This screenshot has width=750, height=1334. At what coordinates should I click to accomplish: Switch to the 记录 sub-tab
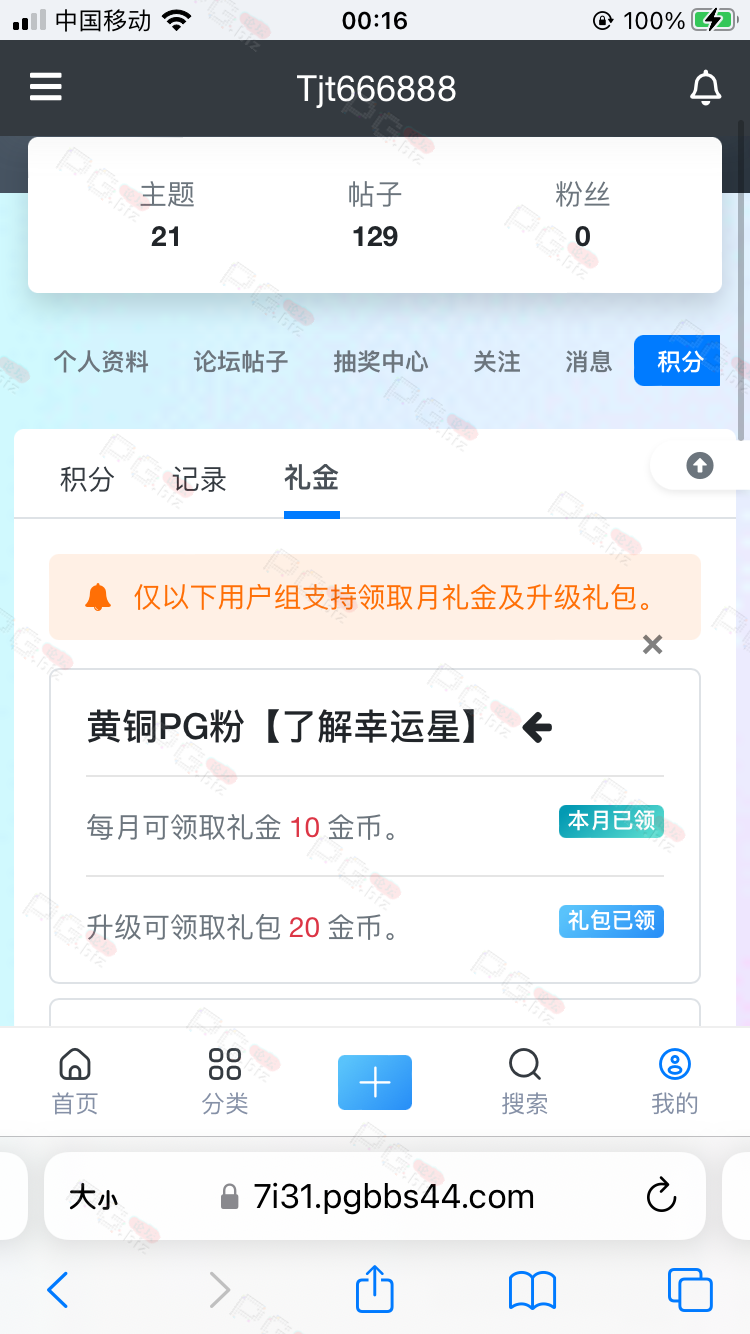(x=199, y=479)
